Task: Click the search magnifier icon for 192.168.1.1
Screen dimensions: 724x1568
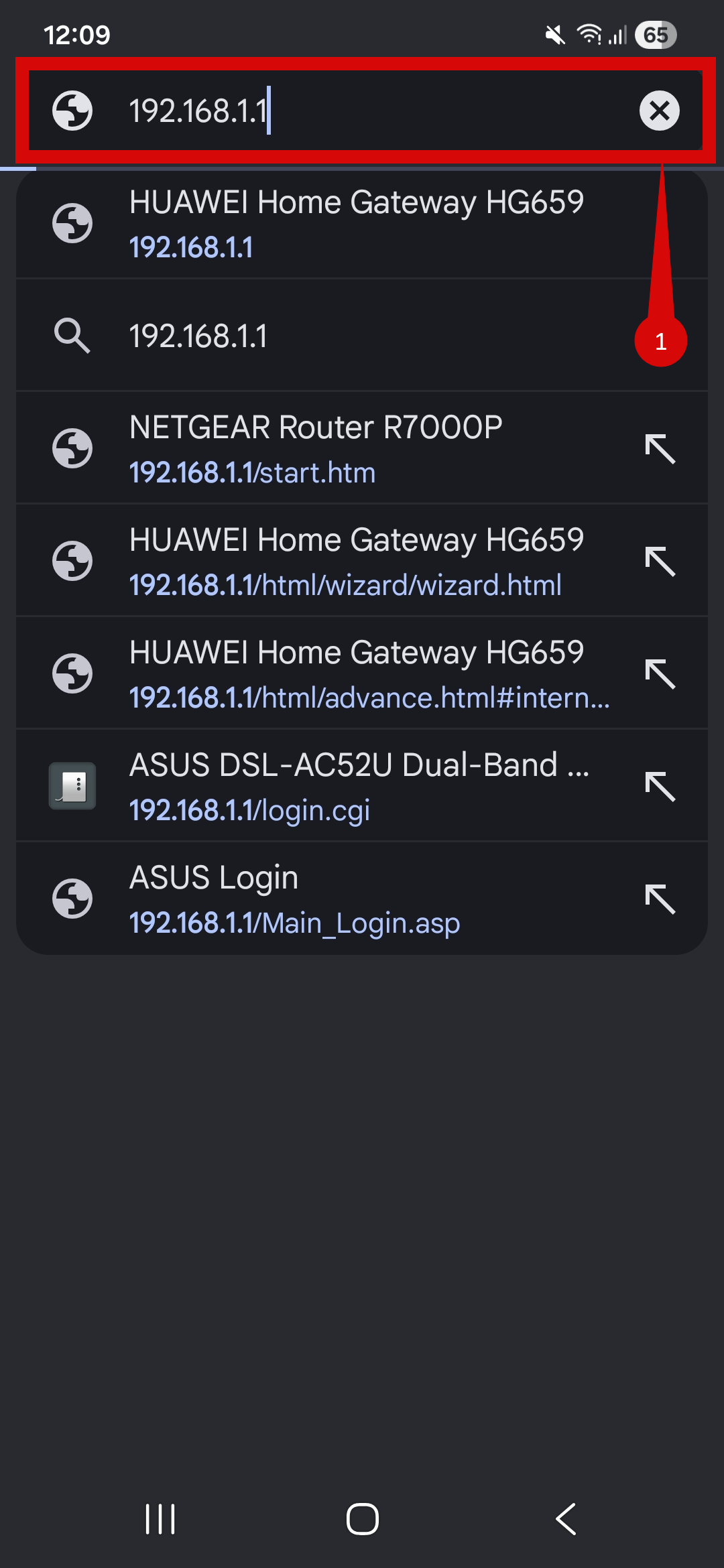Action: [74, 336]
